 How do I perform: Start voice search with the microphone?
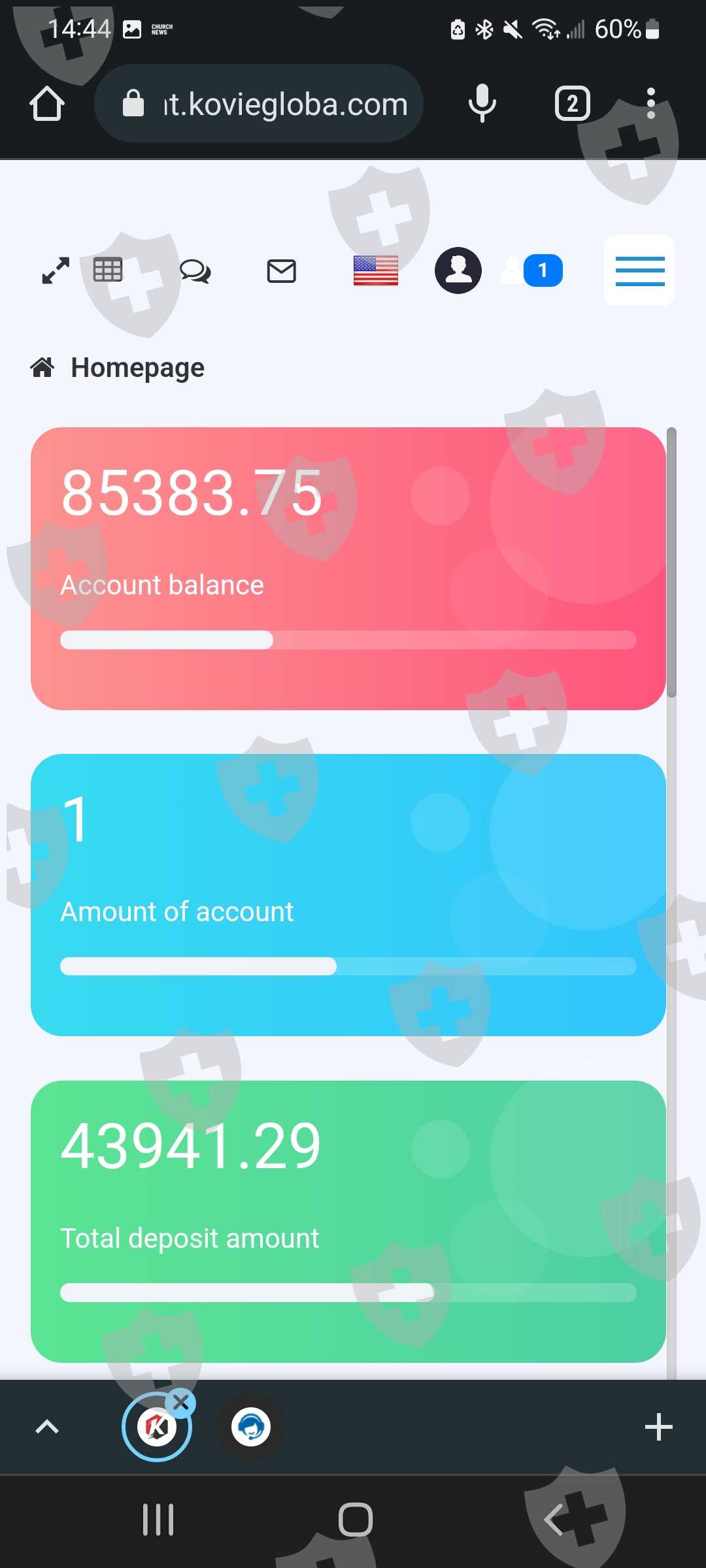click(482, 103)
